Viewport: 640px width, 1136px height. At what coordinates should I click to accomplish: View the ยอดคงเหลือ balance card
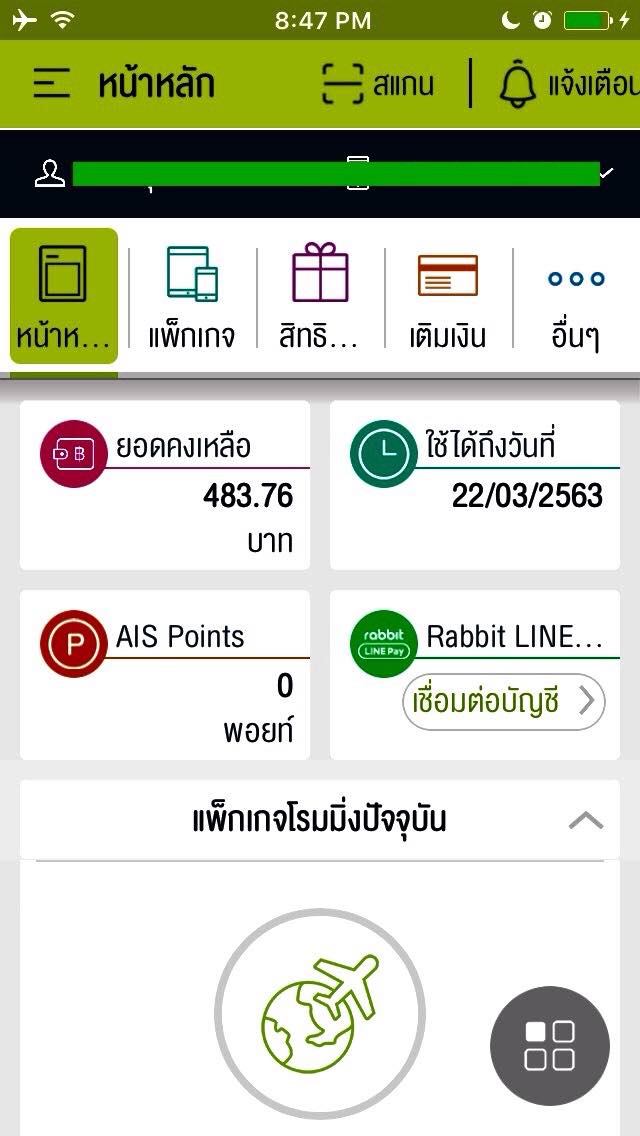click(x=165, y=485)
